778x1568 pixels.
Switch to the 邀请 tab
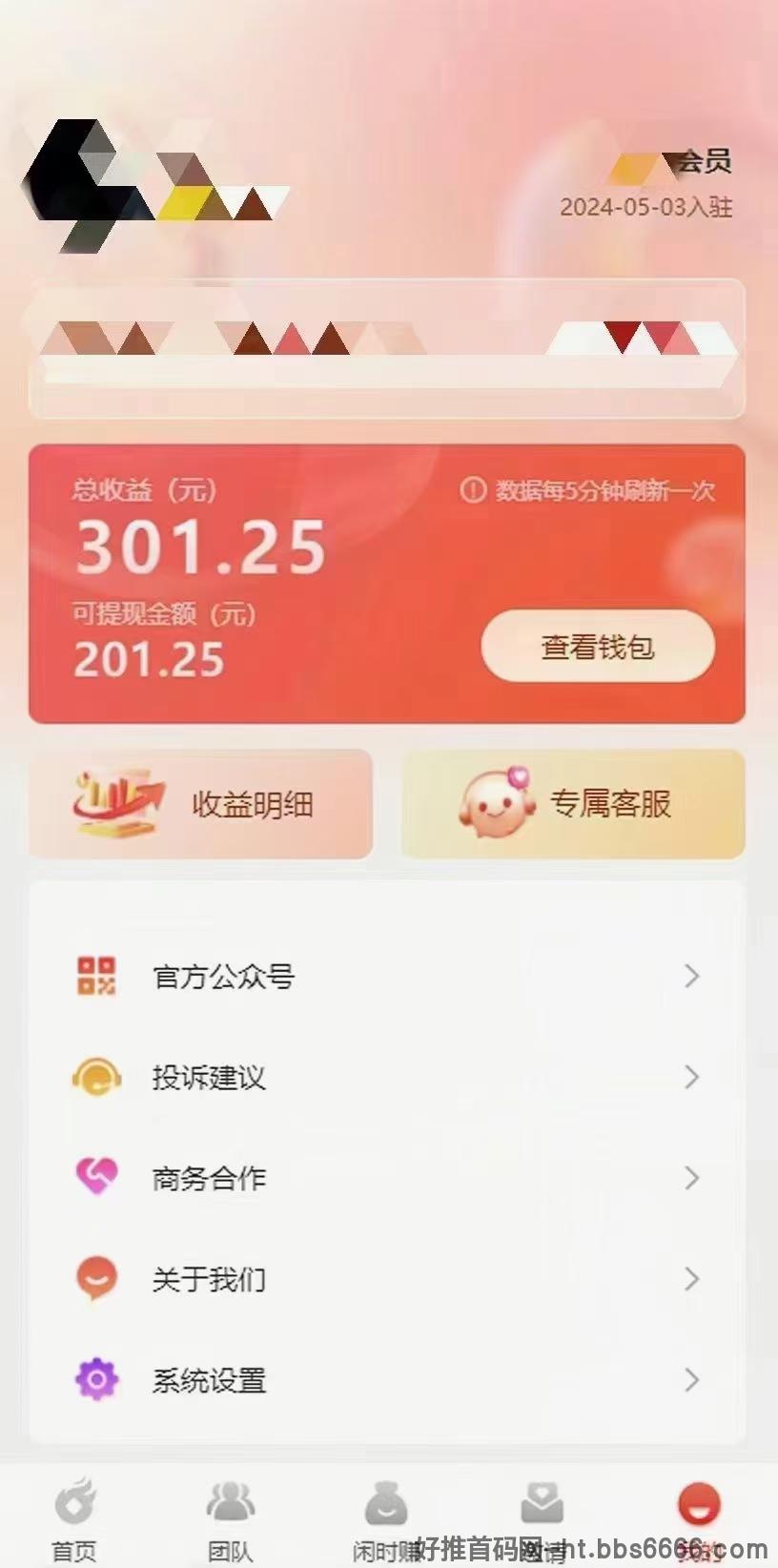click(543, 1518)
